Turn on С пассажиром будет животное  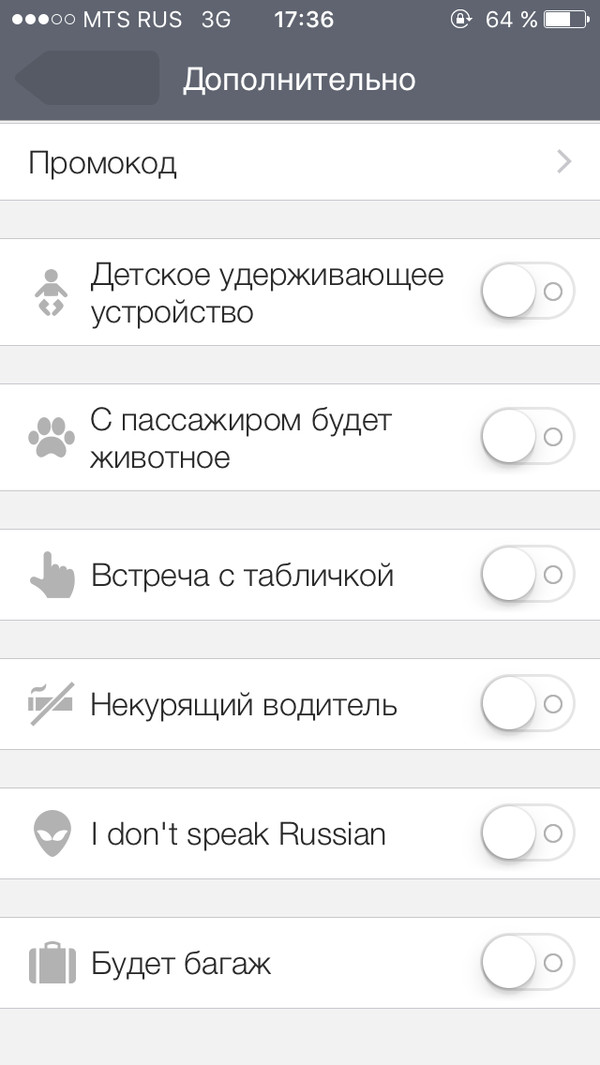527,437
